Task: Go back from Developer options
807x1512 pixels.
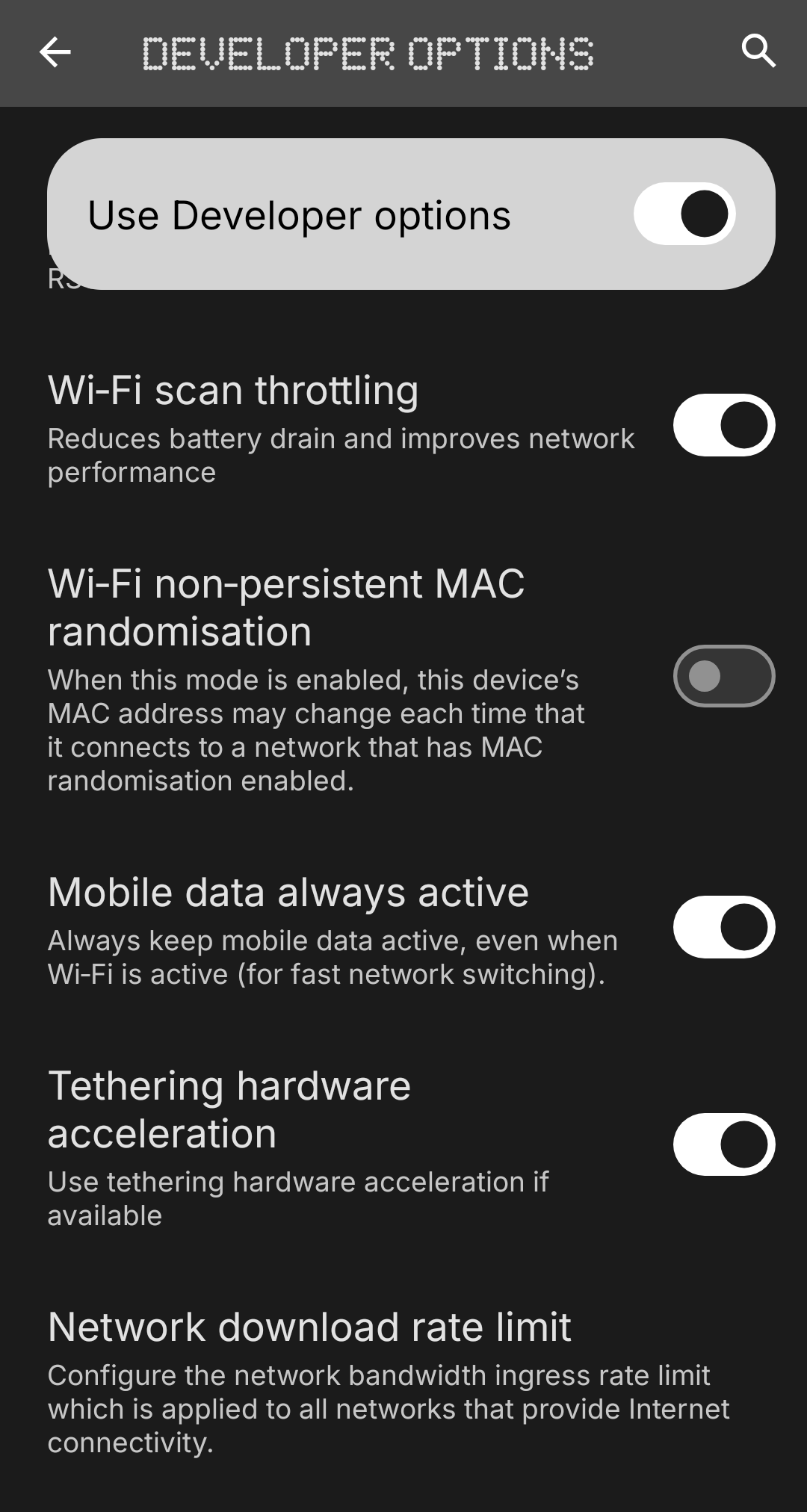Action: pyautogui.click(x=55, y=52)
